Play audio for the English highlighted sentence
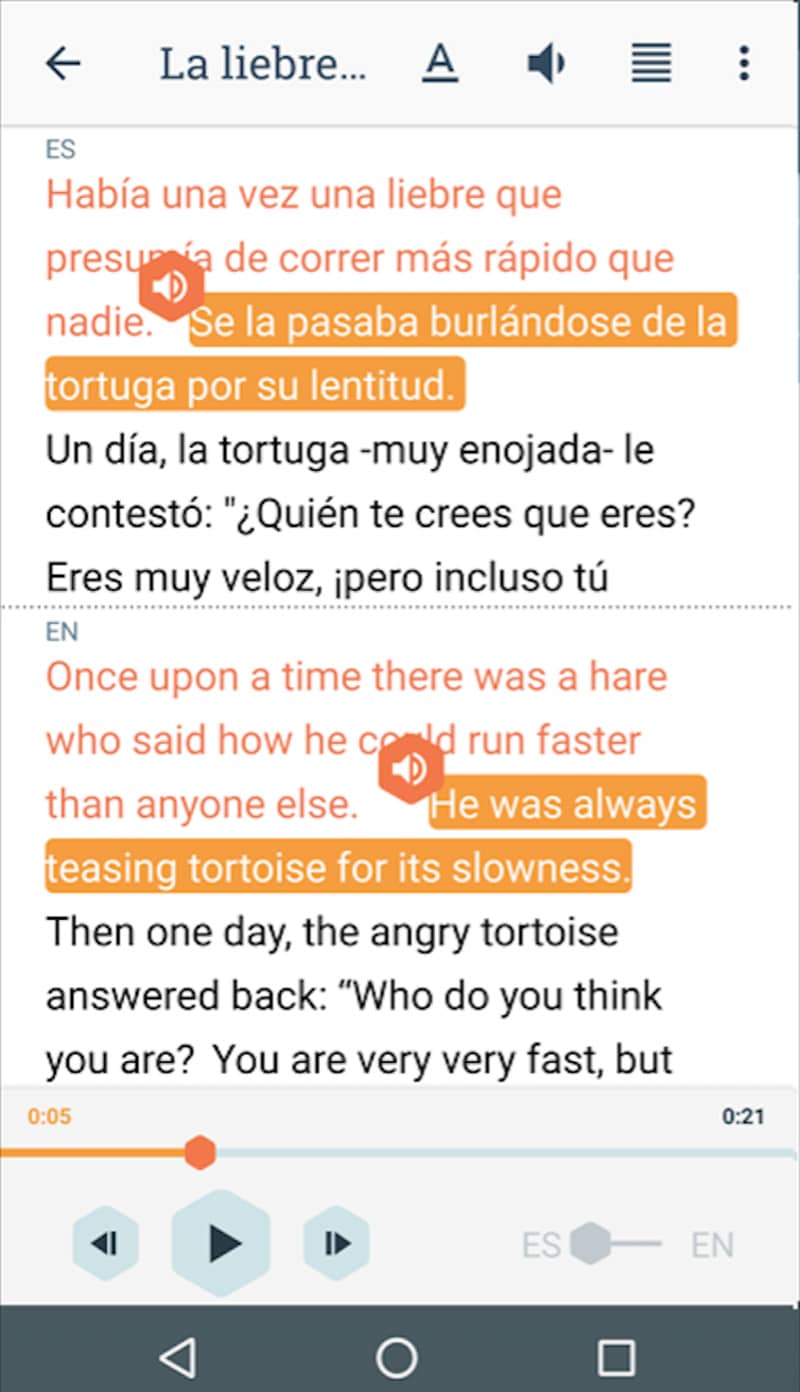The width and height of the screenshot is (800, 1392). [411, 770]
